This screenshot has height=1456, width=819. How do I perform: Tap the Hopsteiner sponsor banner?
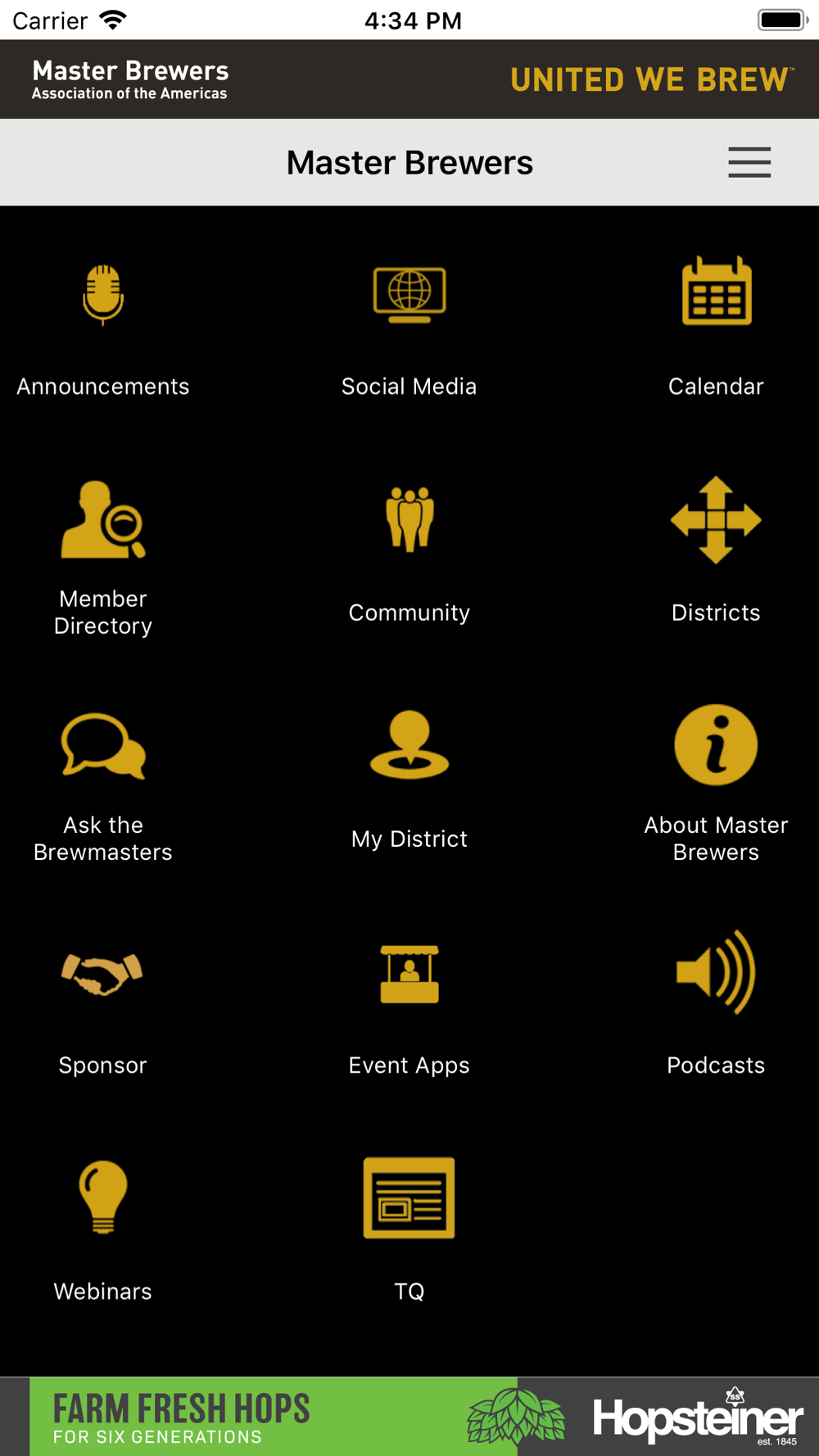tap(424, 1416)
